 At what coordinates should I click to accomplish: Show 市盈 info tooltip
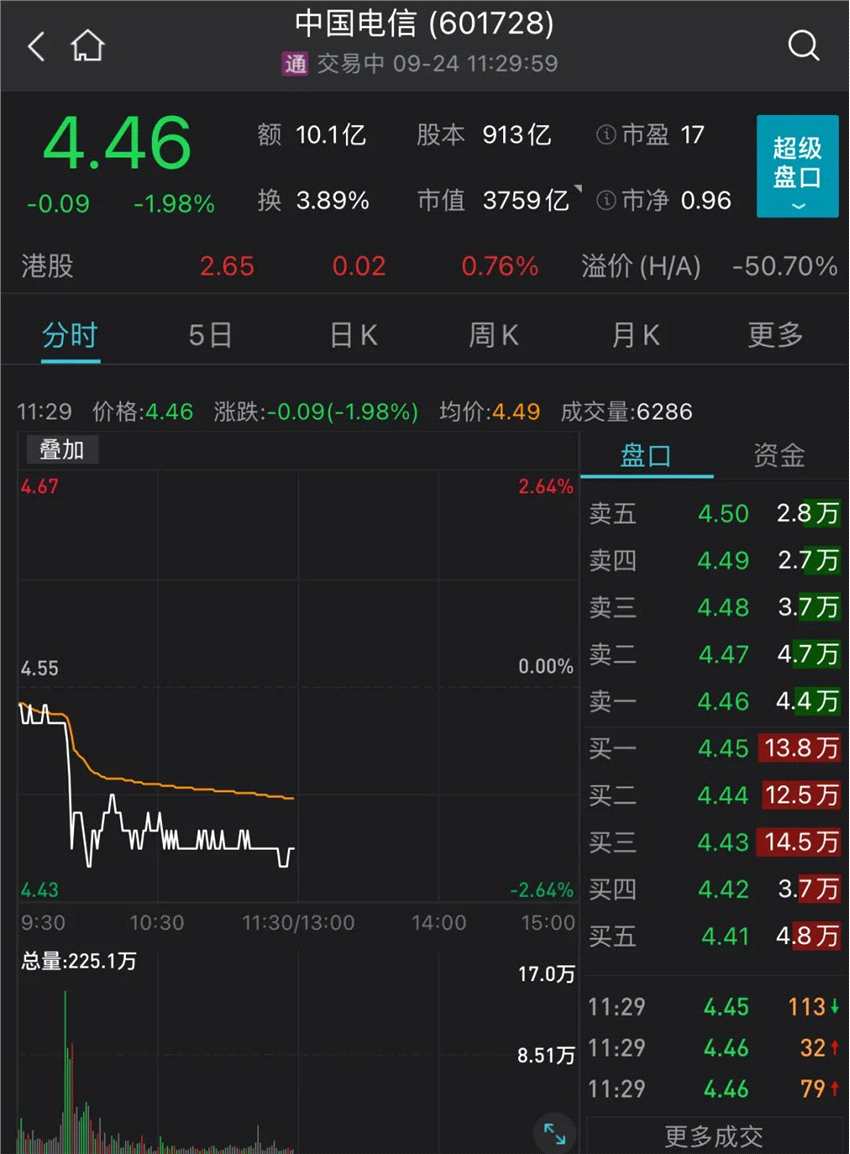coord(605,135)
